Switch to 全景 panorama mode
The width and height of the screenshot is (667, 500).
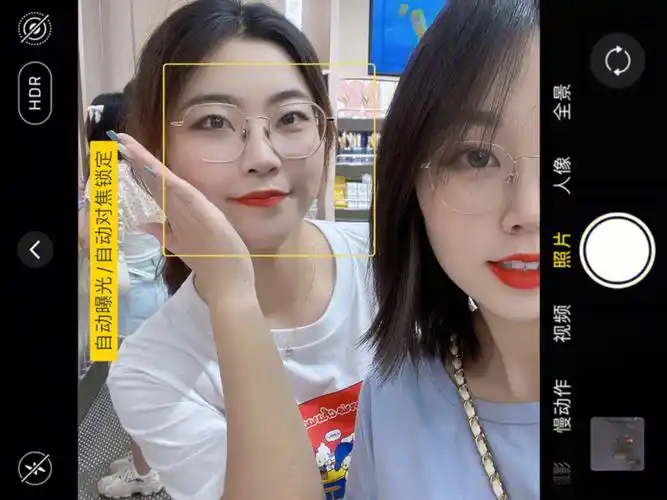(x=563, y=102)
